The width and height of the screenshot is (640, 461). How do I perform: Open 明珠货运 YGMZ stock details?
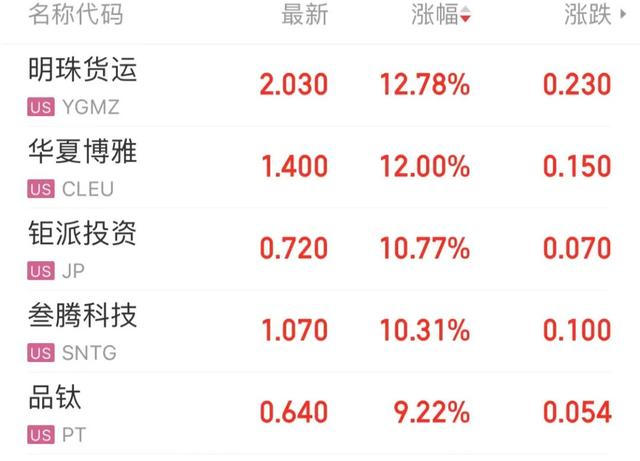83,84
